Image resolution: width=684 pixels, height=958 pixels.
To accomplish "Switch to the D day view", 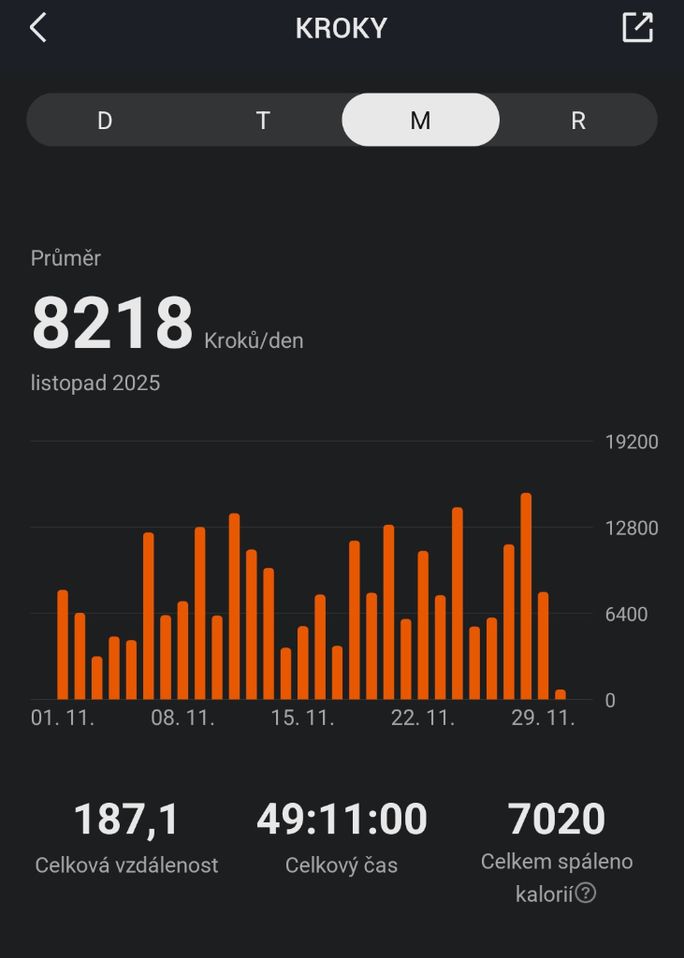I will pos(105,121).
